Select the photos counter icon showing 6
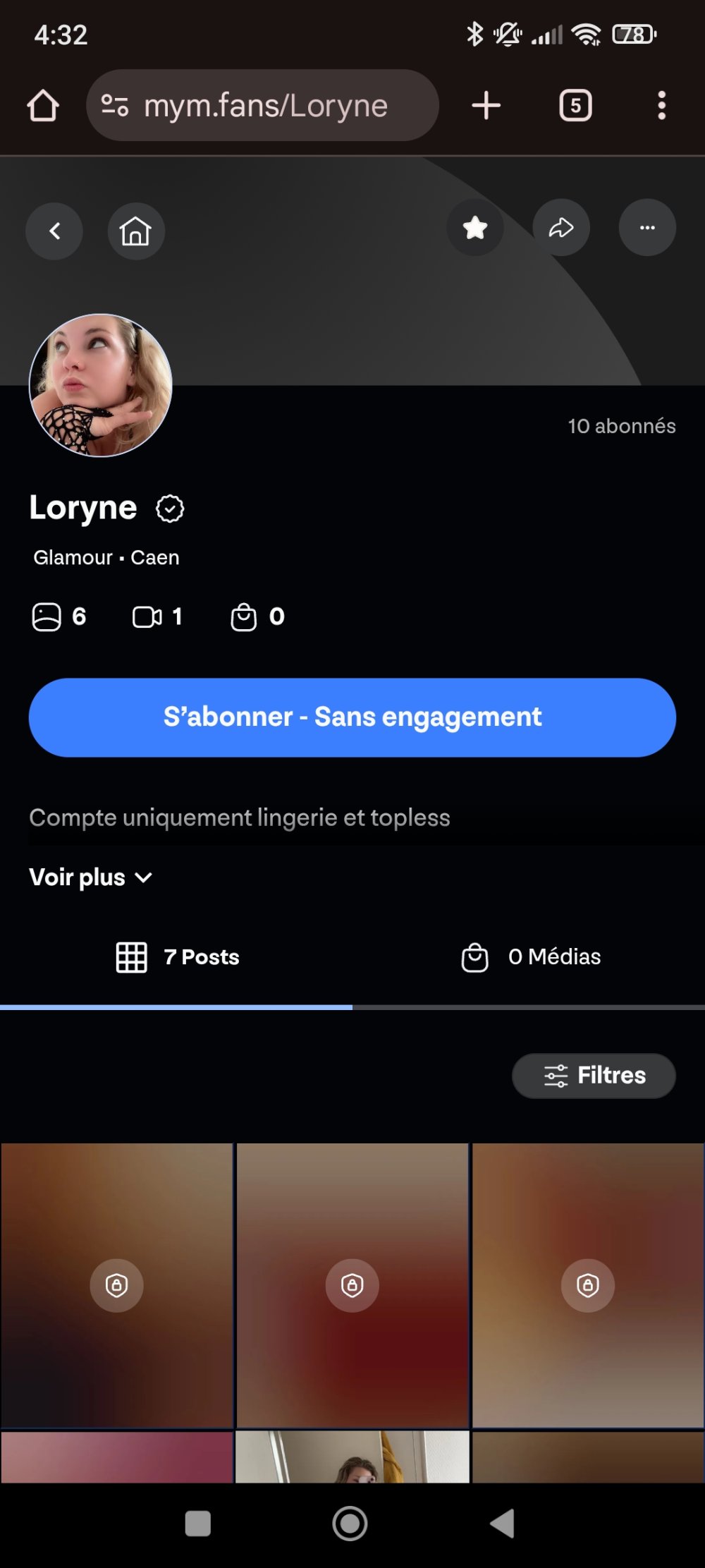705x1568 pixels. point(47,616)
